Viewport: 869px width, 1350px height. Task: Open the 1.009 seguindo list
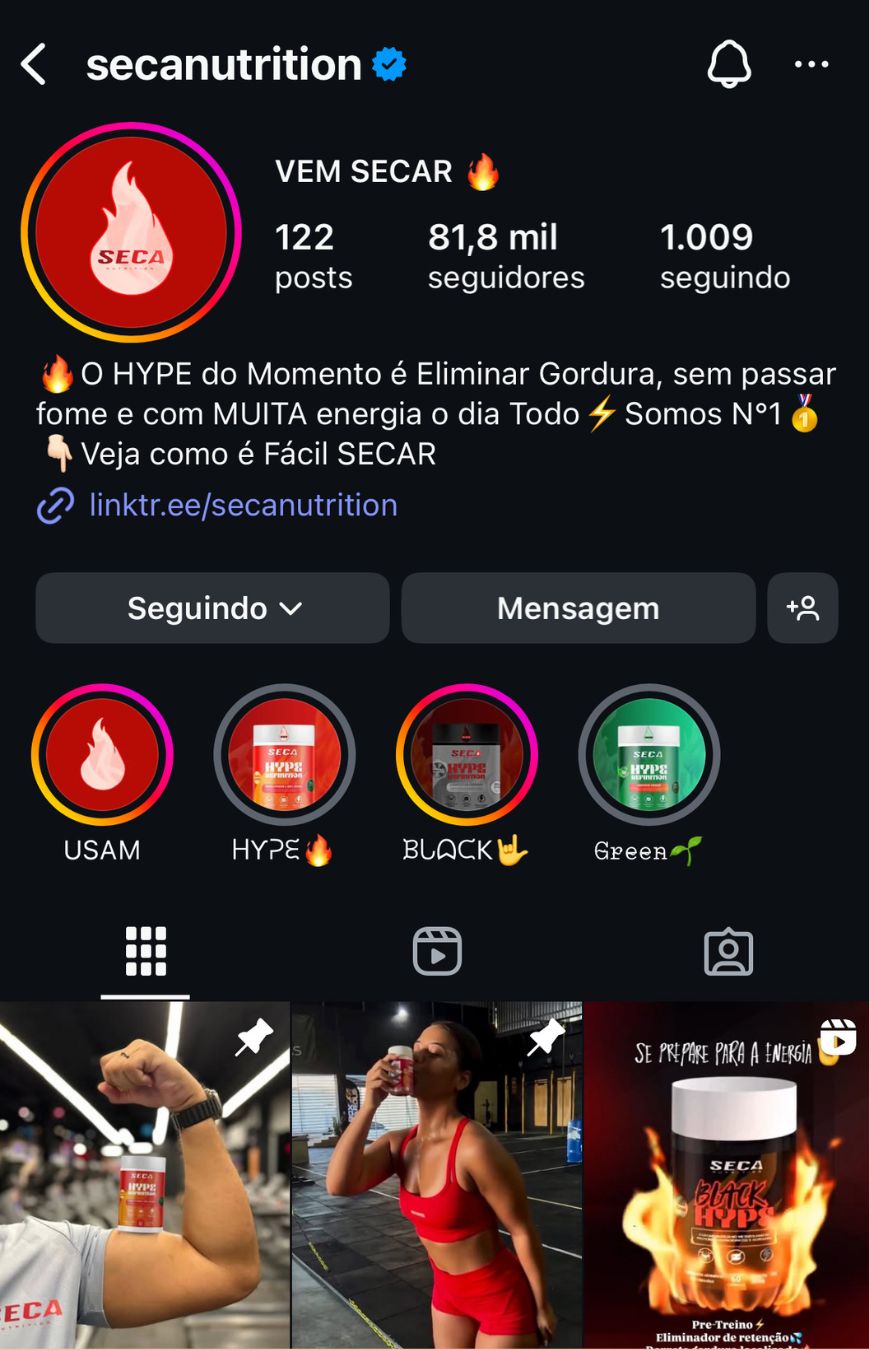point(724,256)
